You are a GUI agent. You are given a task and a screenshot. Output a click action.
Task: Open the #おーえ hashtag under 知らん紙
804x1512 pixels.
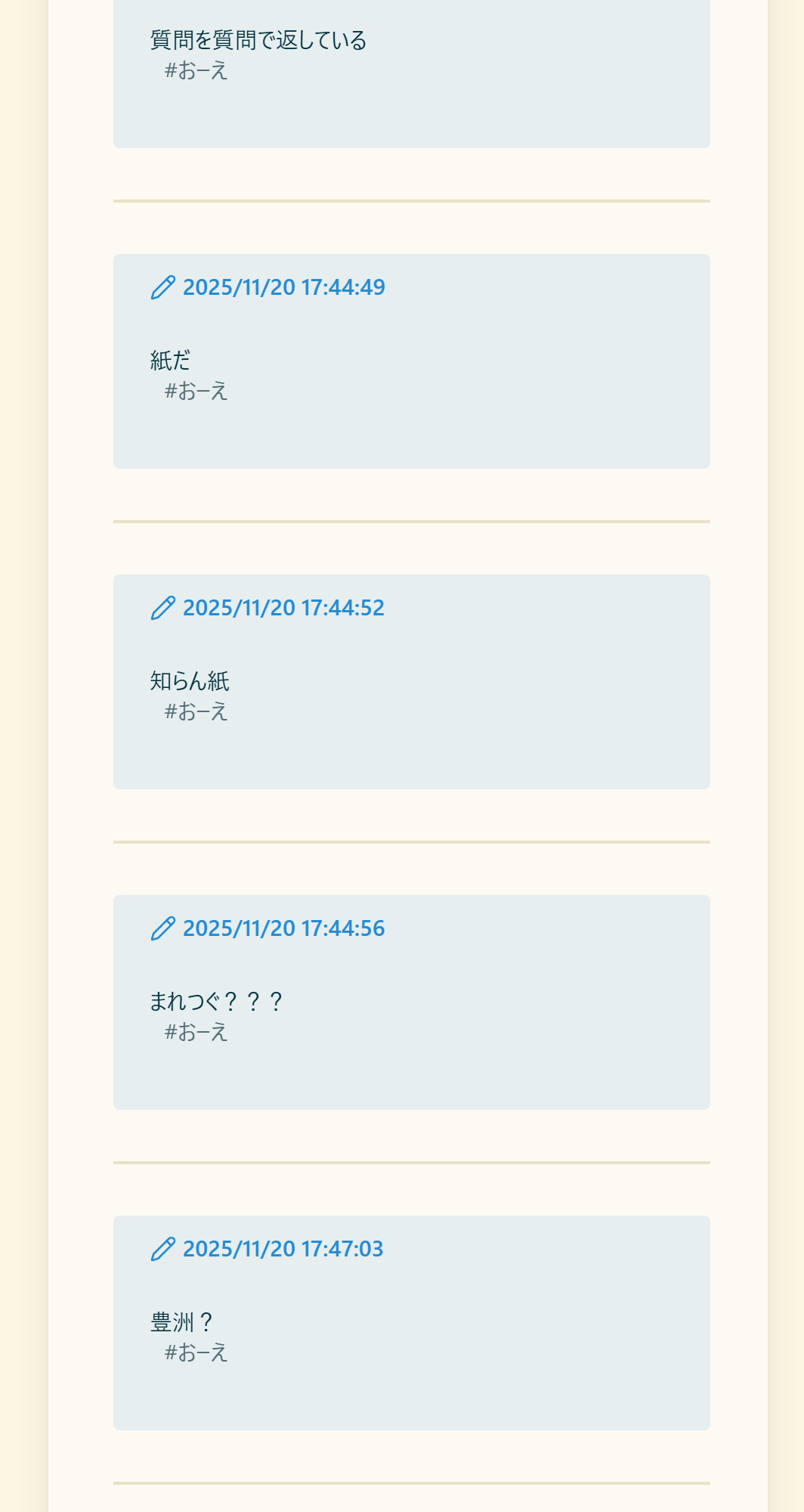(x=196, y=711)
